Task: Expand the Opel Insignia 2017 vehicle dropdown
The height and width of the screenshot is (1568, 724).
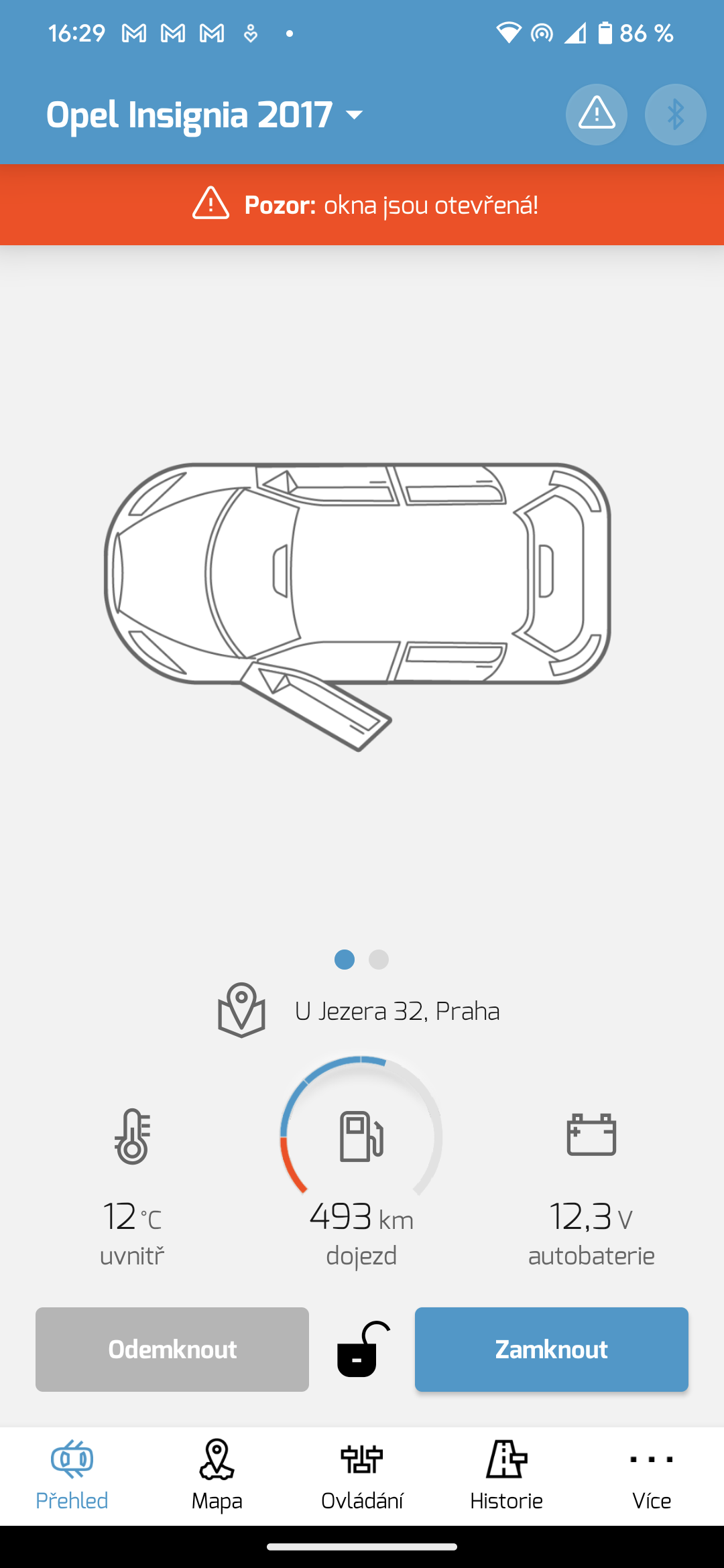Action: point(204,115)
